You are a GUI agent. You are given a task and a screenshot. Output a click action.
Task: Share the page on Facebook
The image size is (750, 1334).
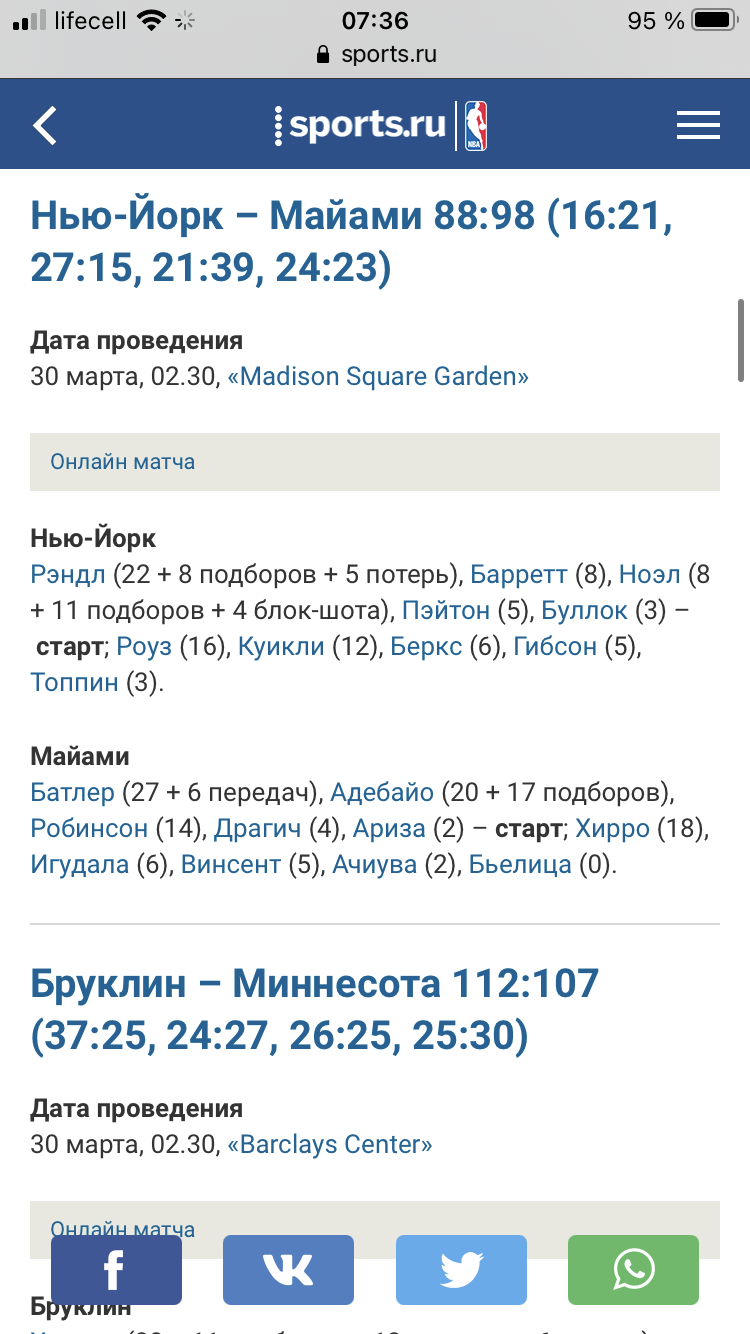tap(116, 1270)
